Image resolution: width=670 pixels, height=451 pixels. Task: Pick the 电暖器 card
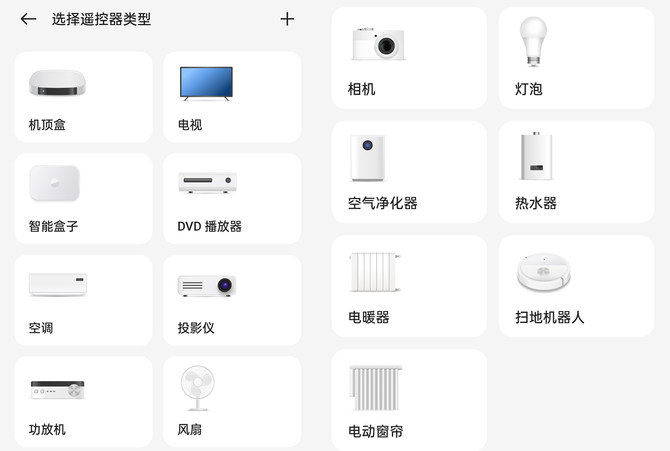tap(408, 286)
